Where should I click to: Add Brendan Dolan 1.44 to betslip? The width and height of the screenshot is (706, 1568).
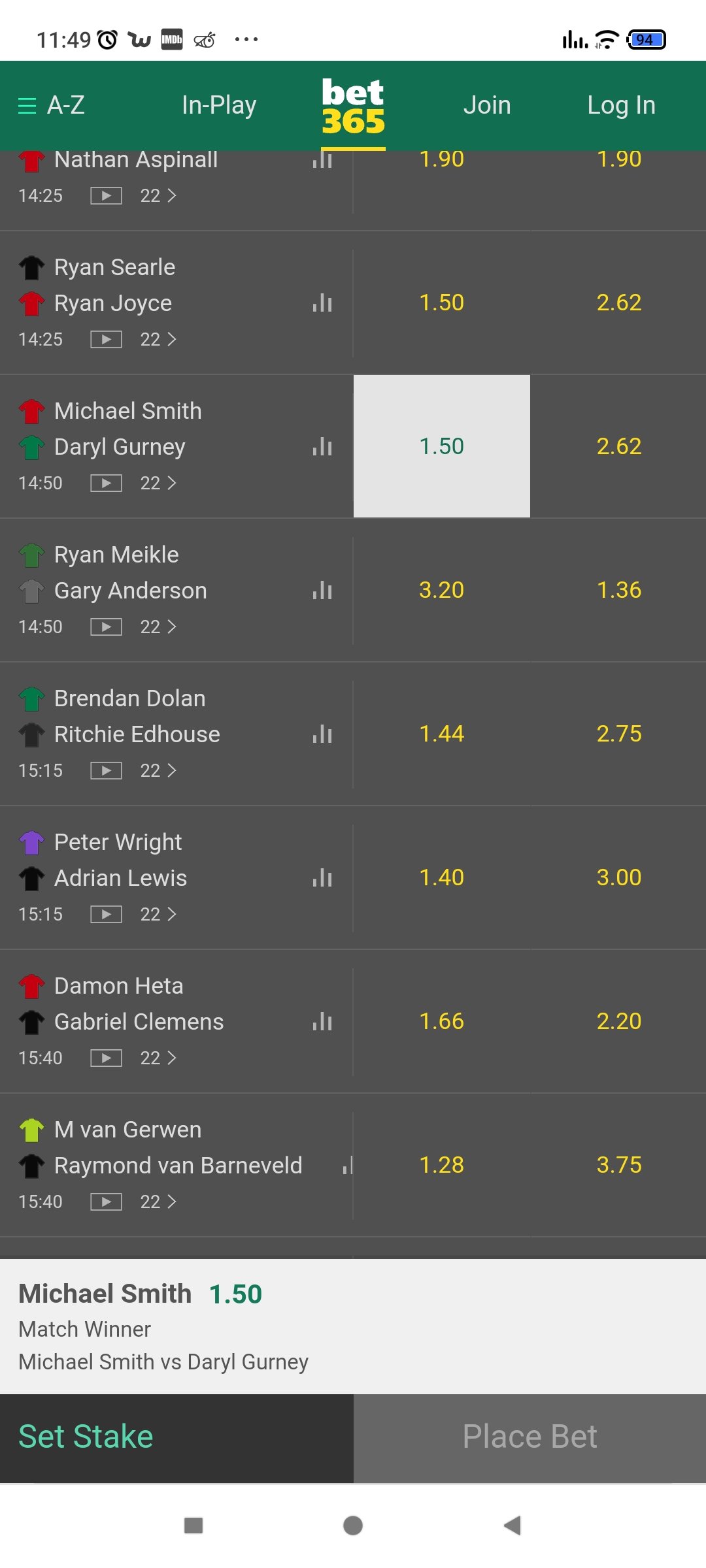coord(441,734)
